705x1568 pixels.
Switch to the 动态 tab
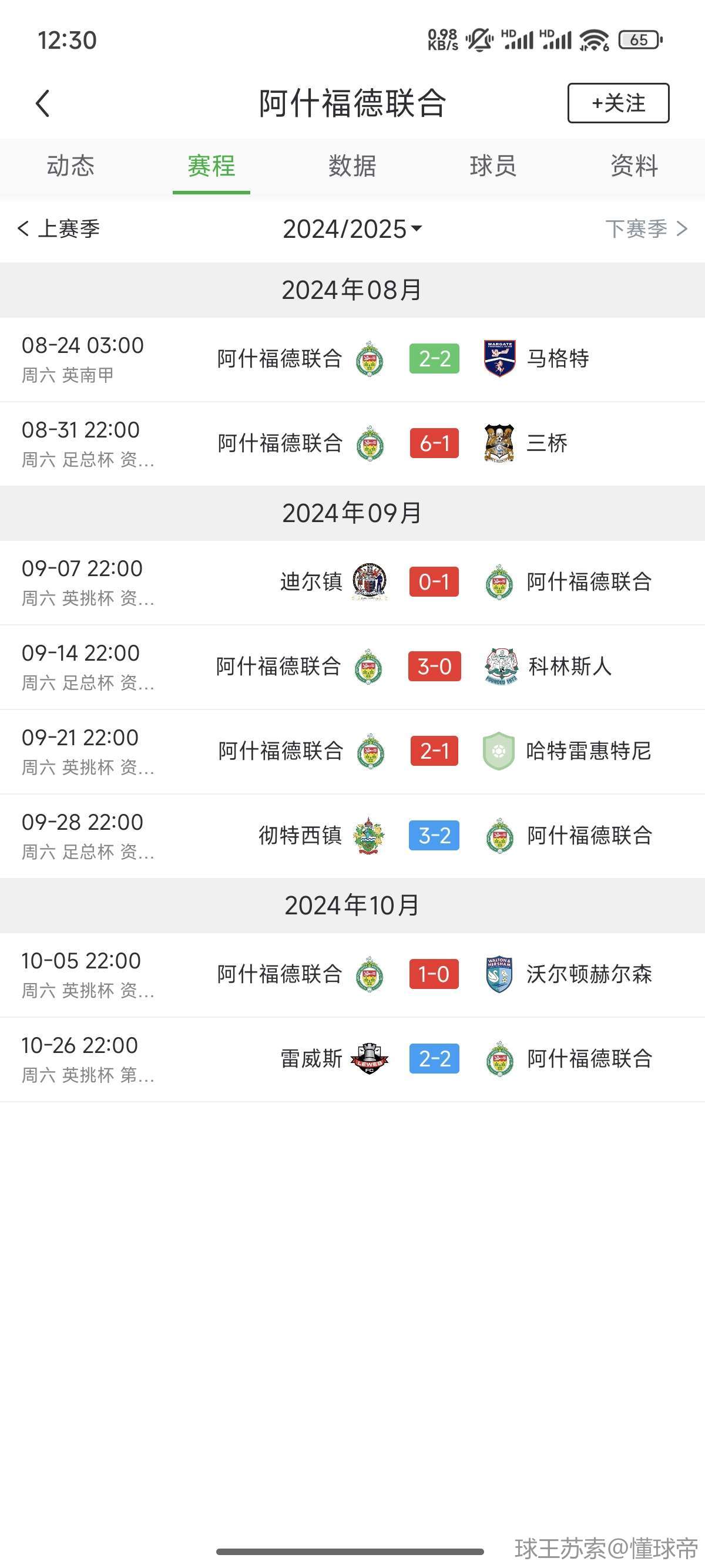click(x=70, y=166)
